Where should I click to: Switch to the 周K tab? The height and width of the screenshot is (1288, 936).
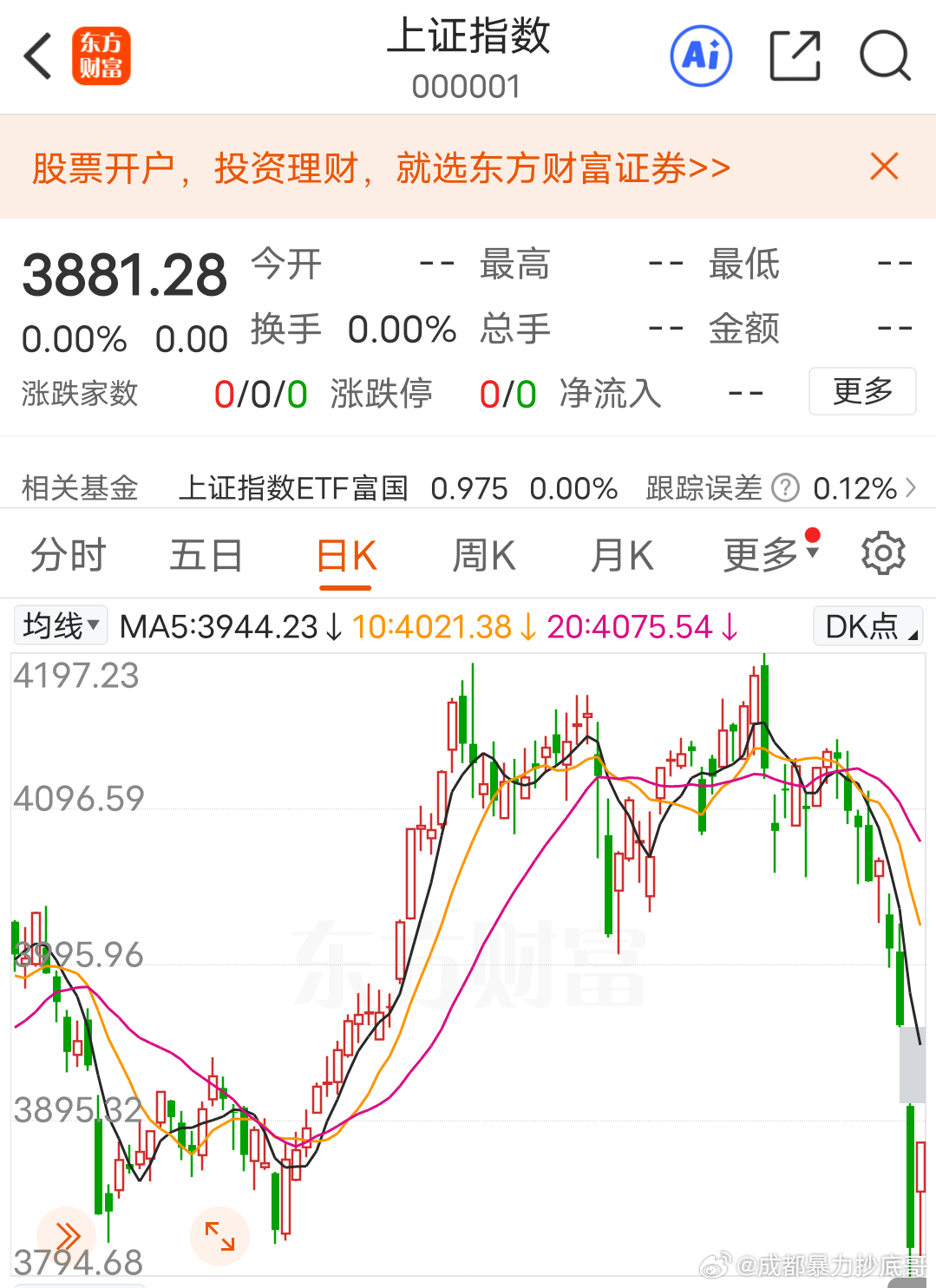click(x=483, y=553)
